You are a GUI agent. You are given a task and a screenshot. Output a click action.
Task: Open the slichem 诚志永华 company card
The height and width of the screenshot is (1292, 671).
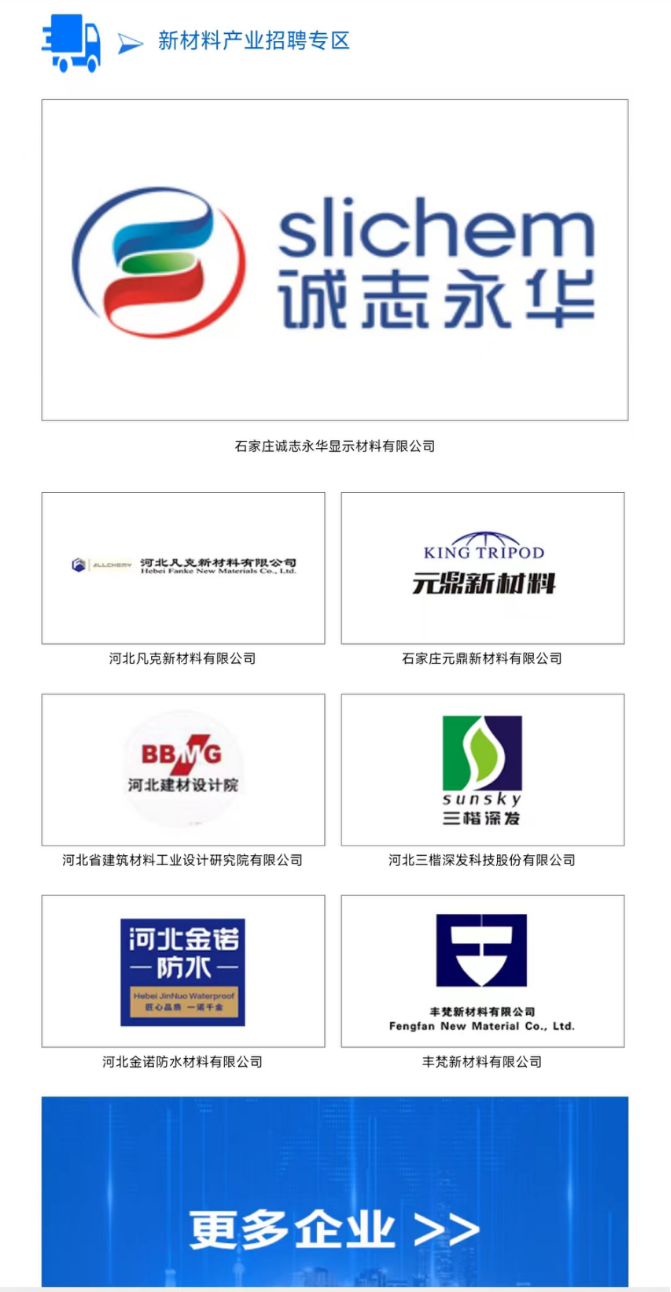point(334,260)
